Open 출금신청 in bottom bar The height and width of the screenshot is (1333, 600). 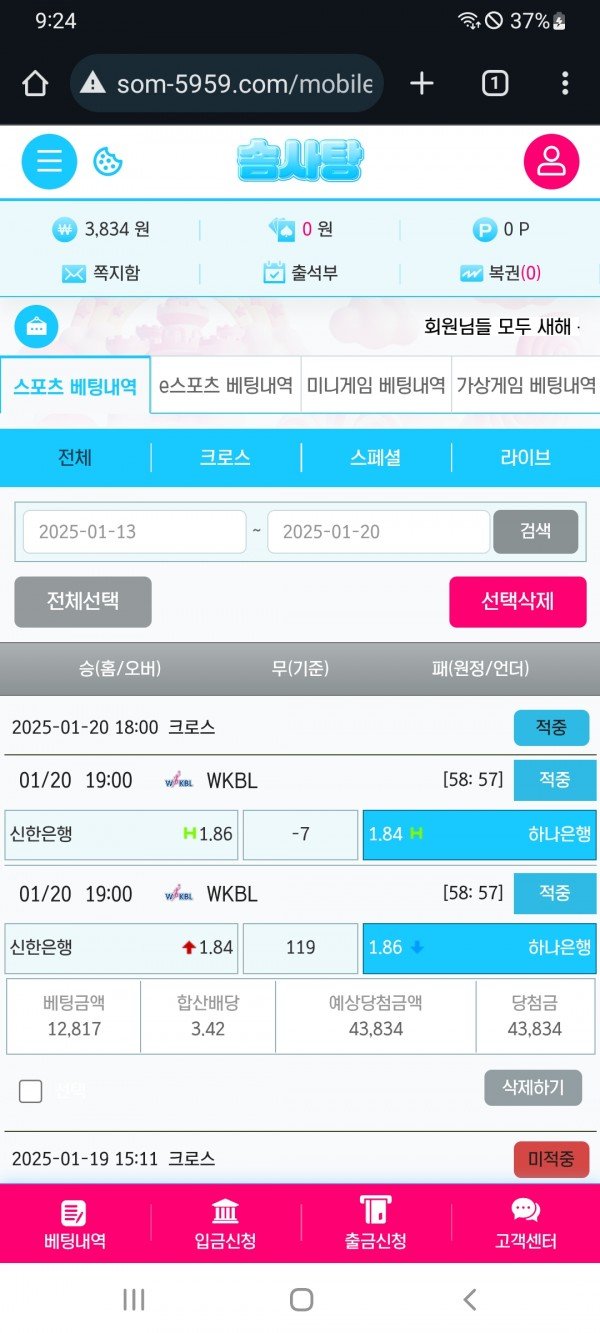click(x=376, y=1223)
